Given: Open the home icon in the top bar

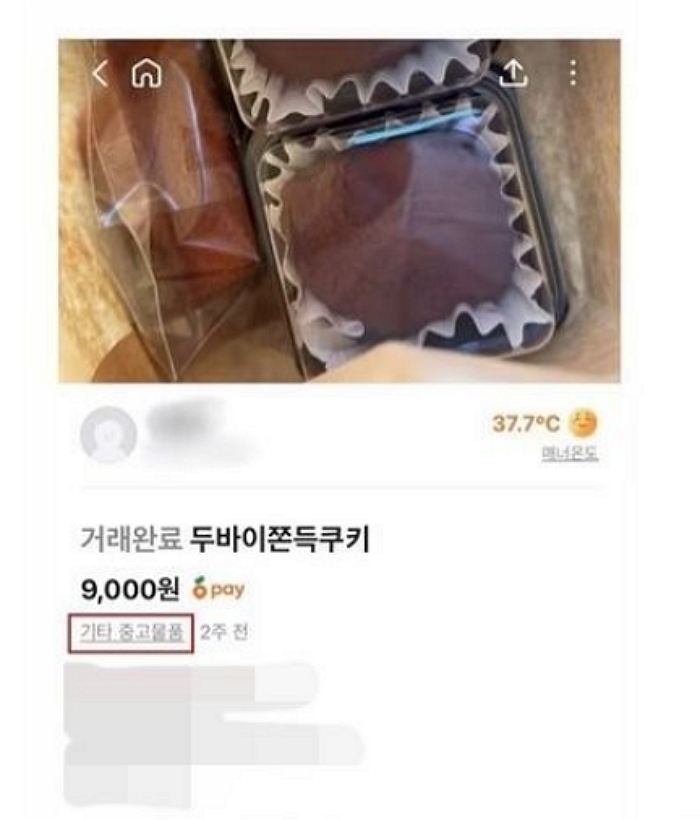Looking at the screenshot, I should pyautogui.click(x=147, y=74).
